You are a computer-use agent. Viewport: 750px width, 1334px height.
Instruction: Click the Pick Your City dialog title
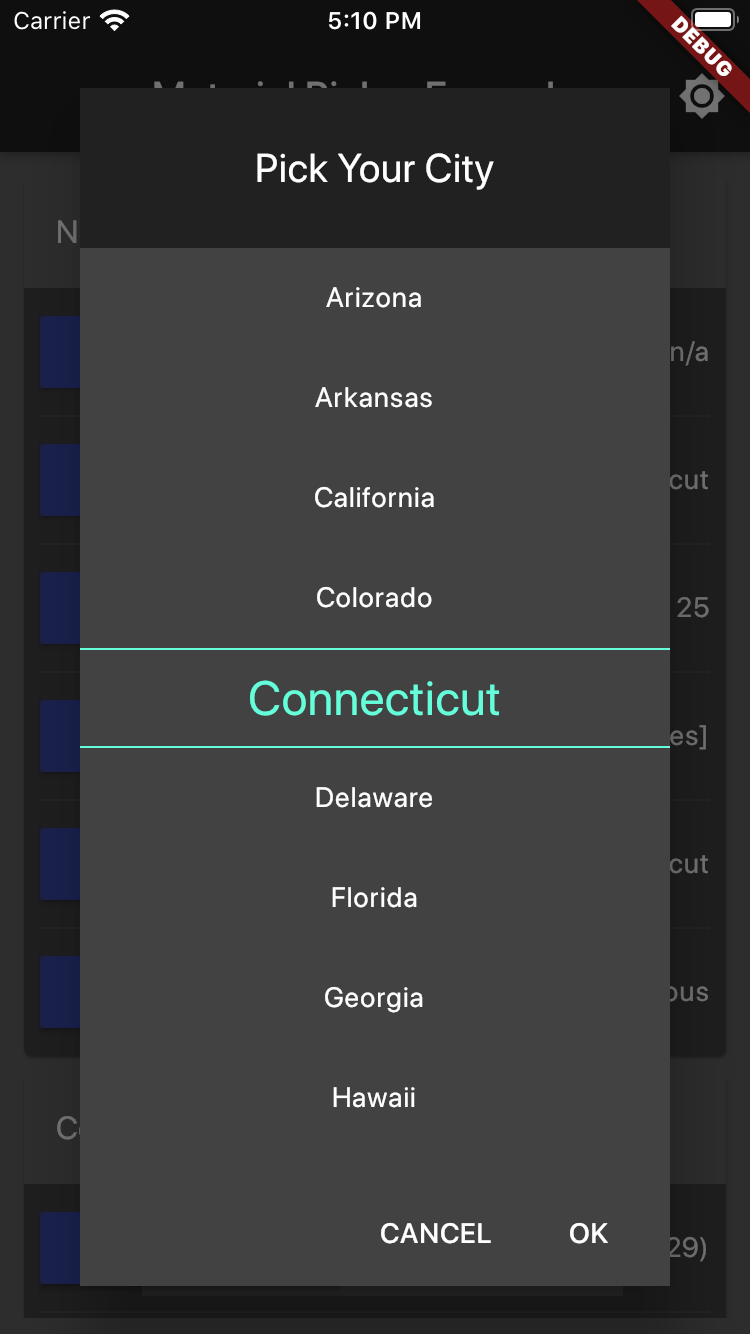[x=374, y=168]
